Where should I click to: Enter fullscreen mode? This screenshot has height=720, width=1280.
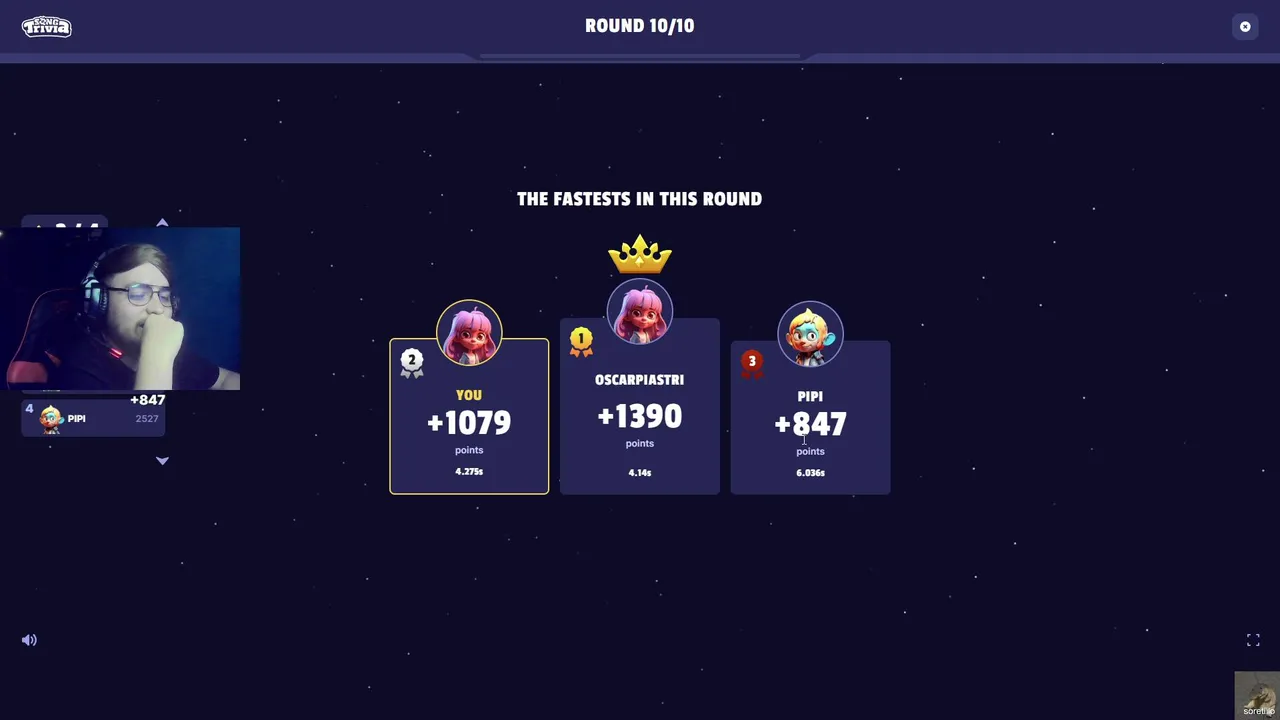click(x=1253, y=640)
